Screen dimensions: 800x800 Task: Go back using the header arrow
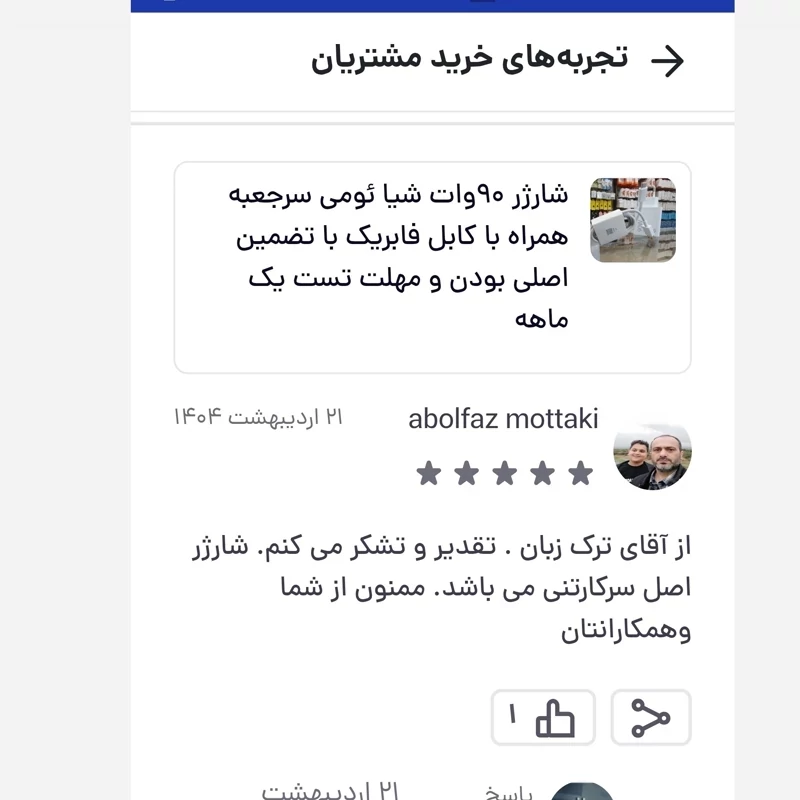pyautogui.click(x=667, y=61)
